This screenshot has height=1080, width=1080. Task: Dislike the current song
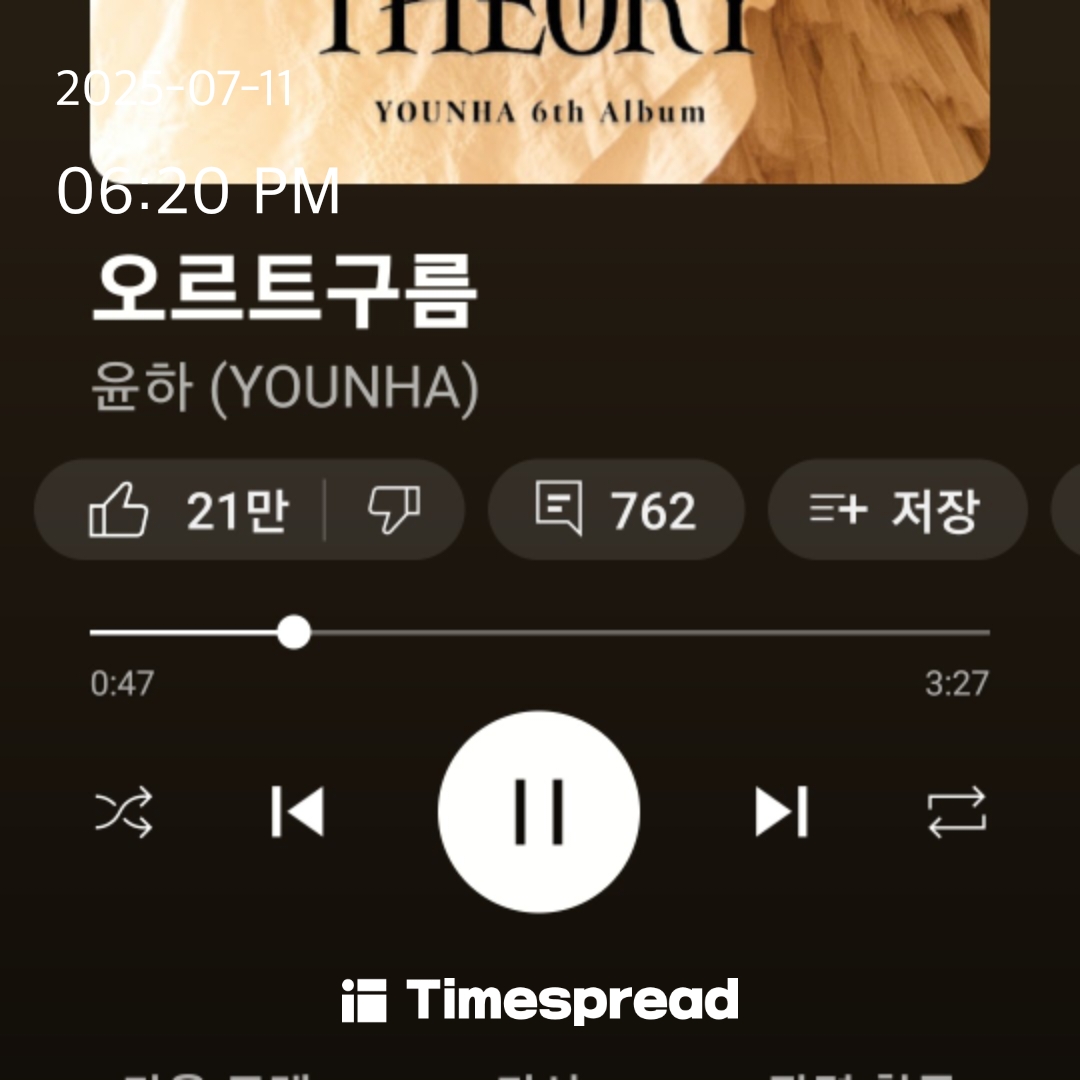[395, 511]
